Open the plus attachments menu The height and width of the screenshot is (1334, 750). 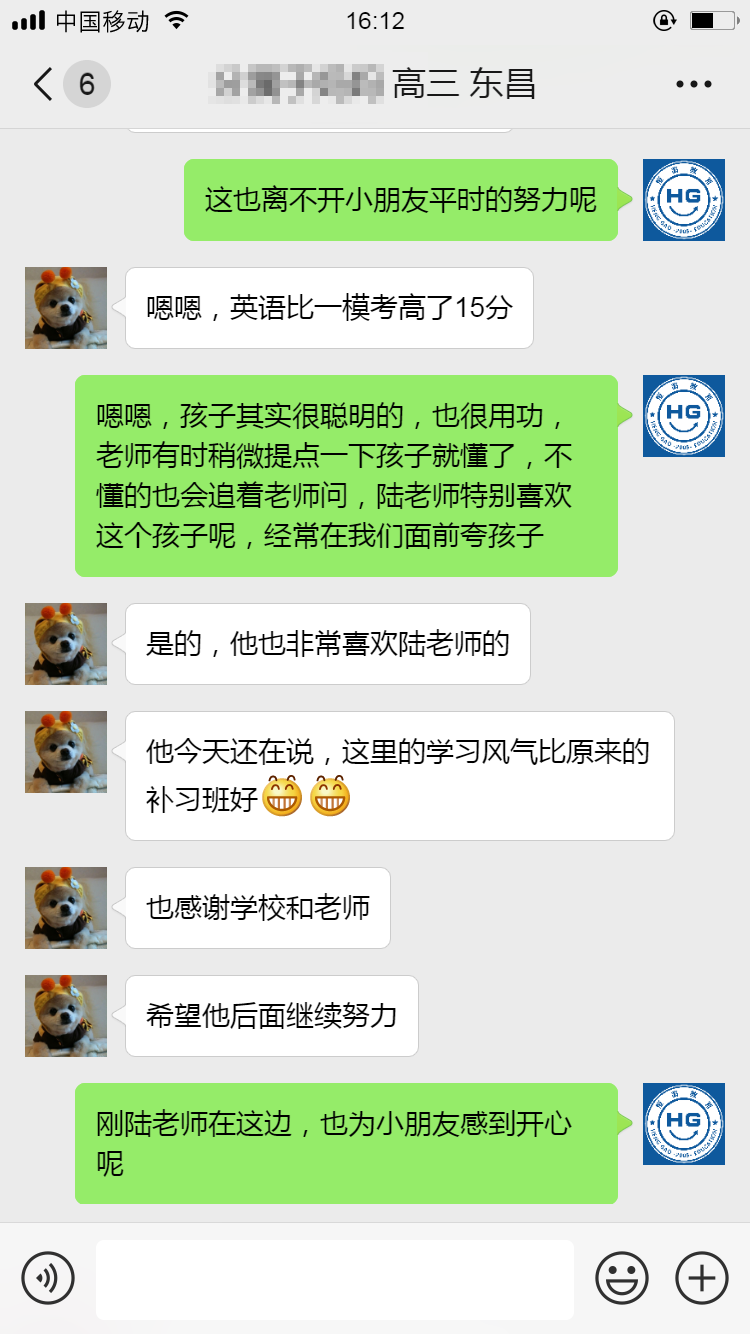pos(702,1278)
